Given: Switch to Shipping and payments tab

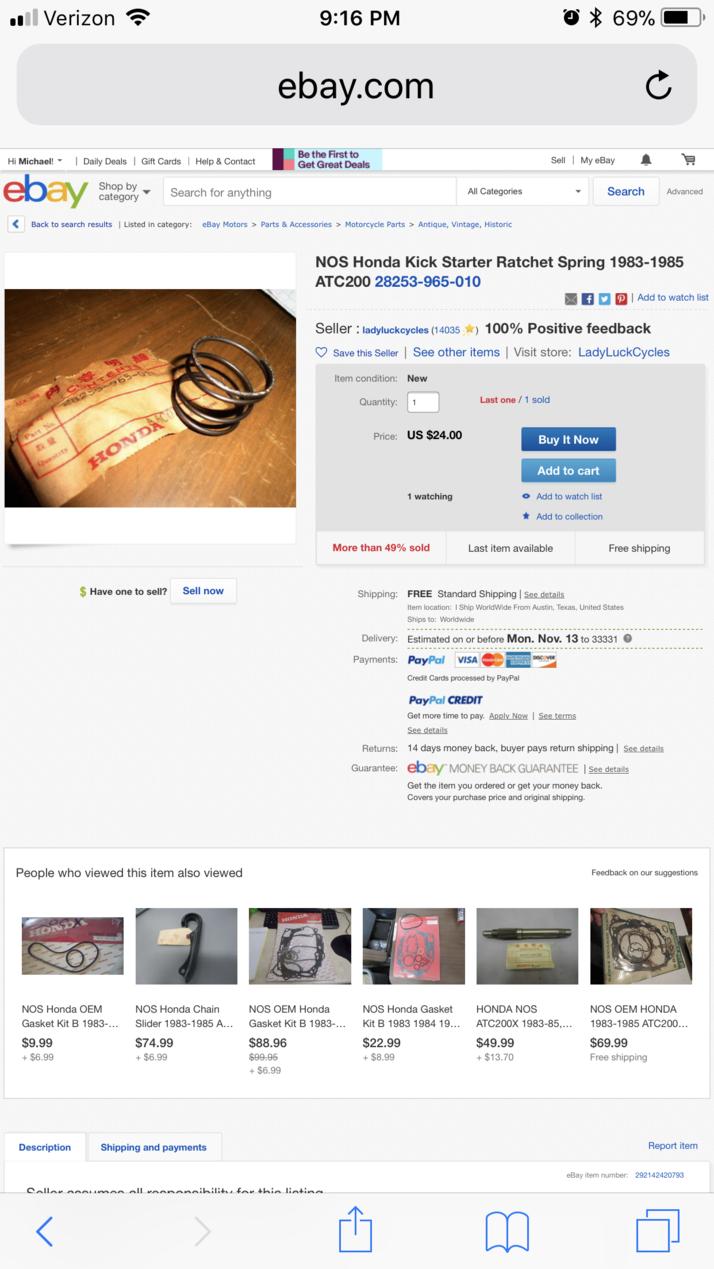Looking at the screenshot, I should tap(153, 1147).
